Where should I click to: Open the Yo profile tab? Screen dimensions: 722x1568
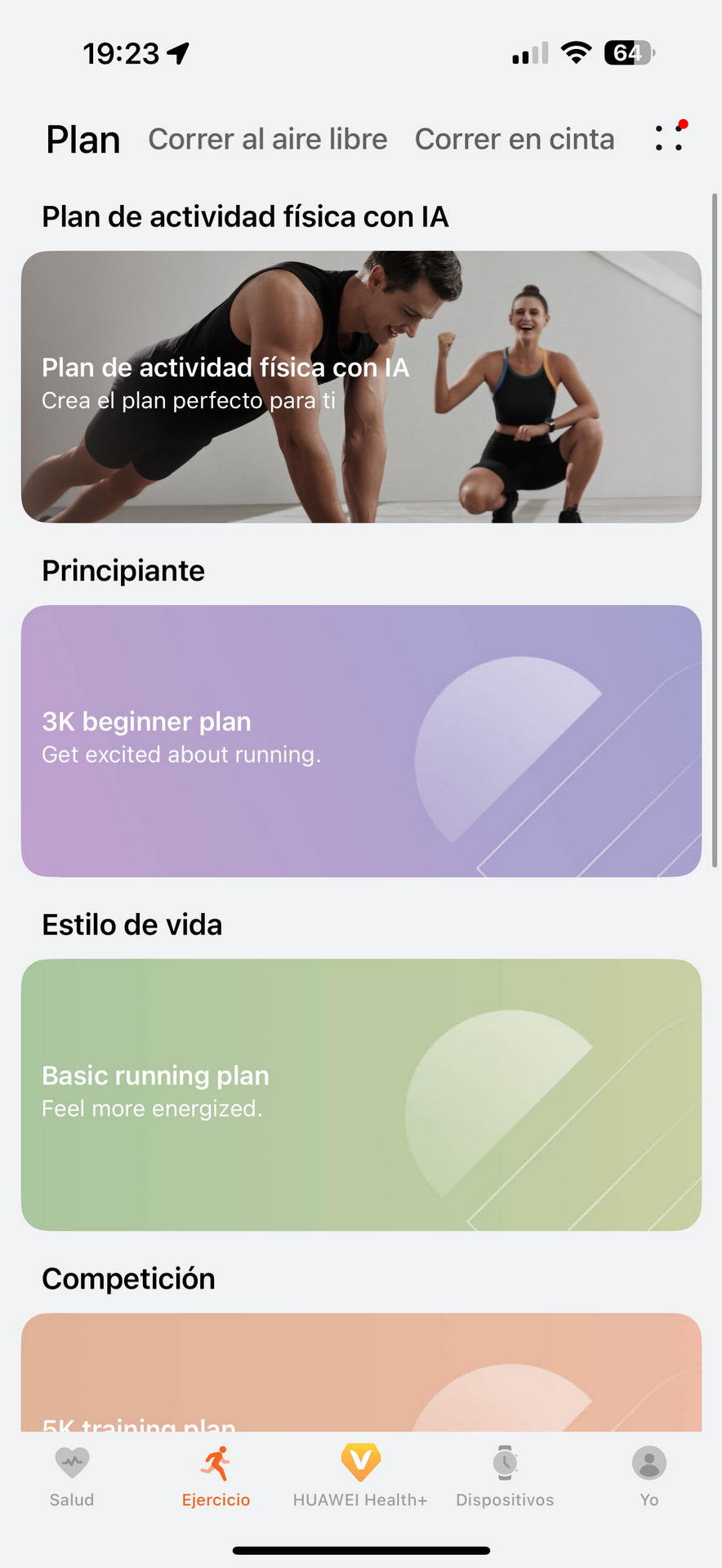[649, 1477]
